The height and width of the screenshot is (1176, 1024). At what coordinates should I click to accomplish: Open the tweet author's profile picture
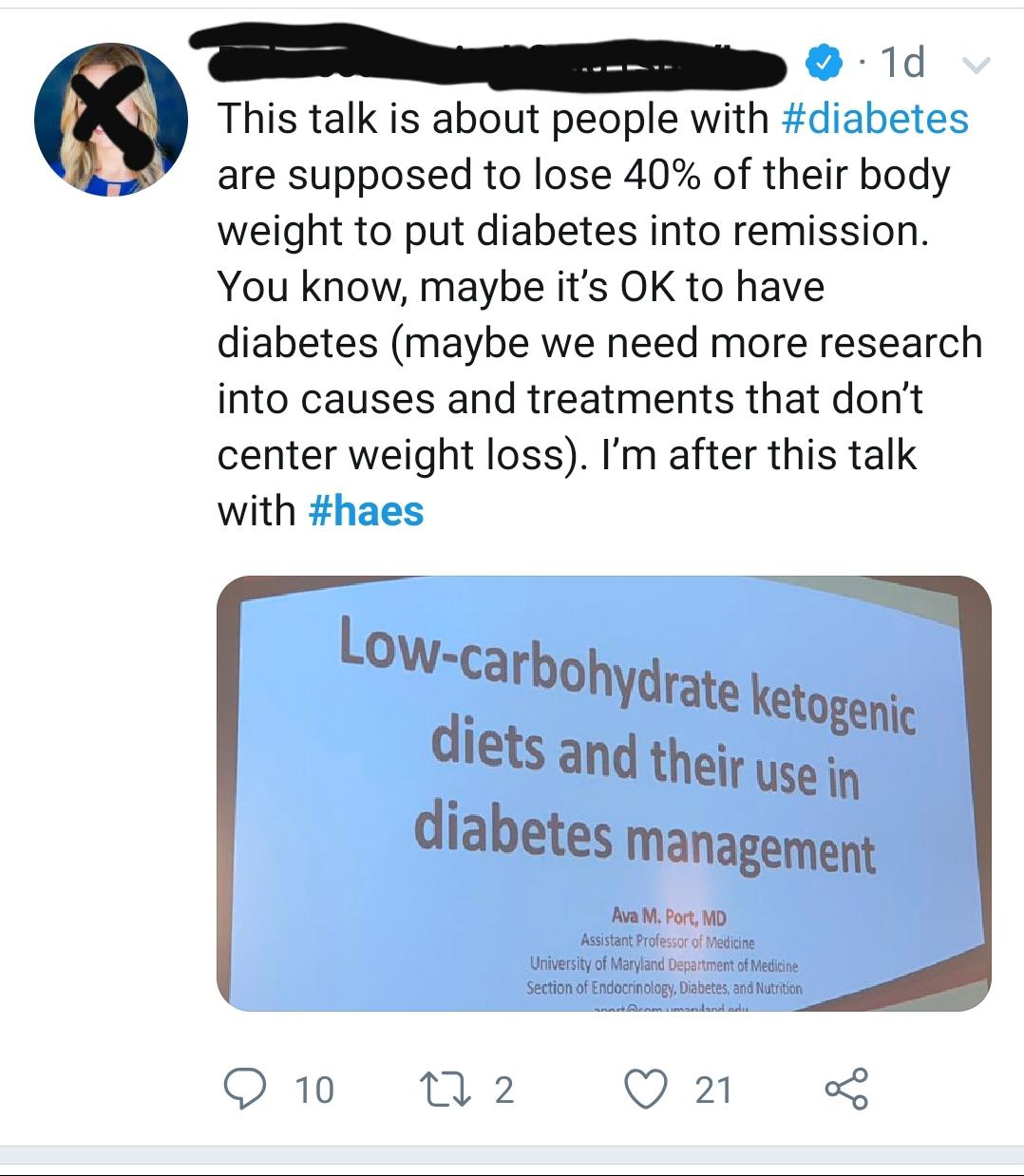(111, 120)
